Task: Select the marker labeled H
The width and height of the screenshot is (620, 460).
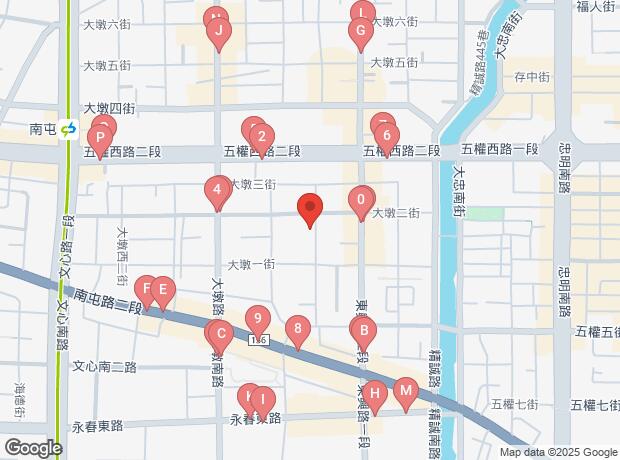Action: [x=374, y=394]
